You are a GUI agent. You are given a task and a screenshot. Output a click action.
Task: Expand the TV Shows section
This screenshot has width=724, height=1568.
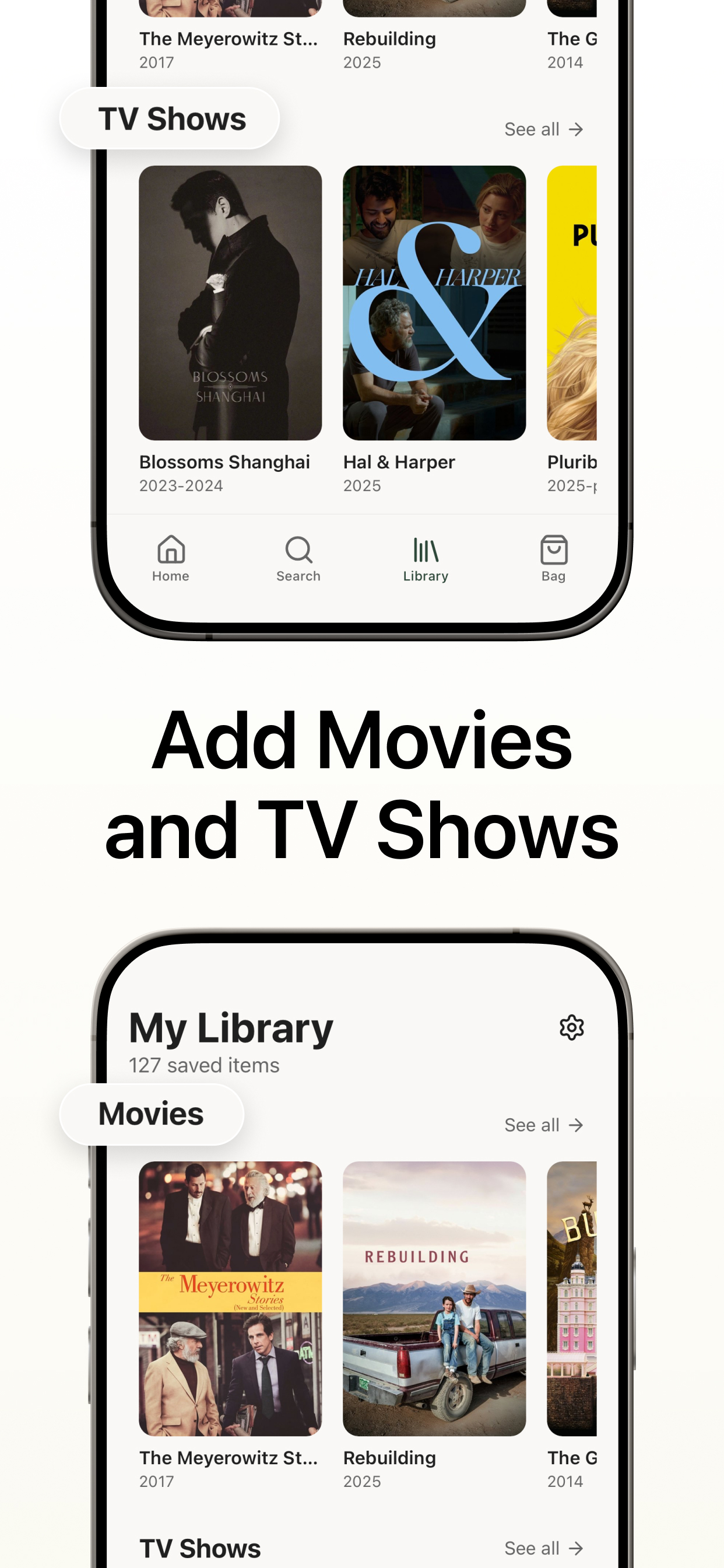tap(171, 118)
